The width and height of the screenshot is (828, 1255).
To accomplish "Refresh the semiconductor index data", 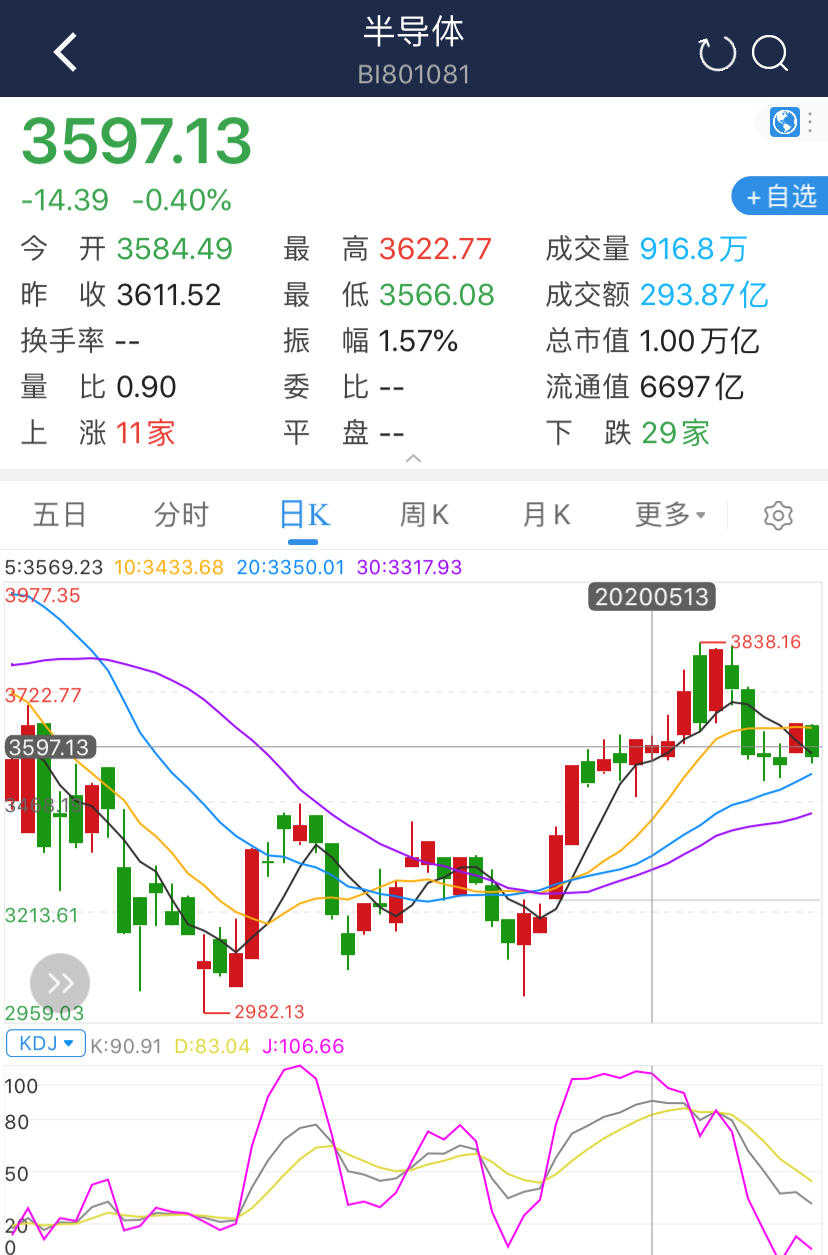I will pyautogui.click(x=716, y=53).
